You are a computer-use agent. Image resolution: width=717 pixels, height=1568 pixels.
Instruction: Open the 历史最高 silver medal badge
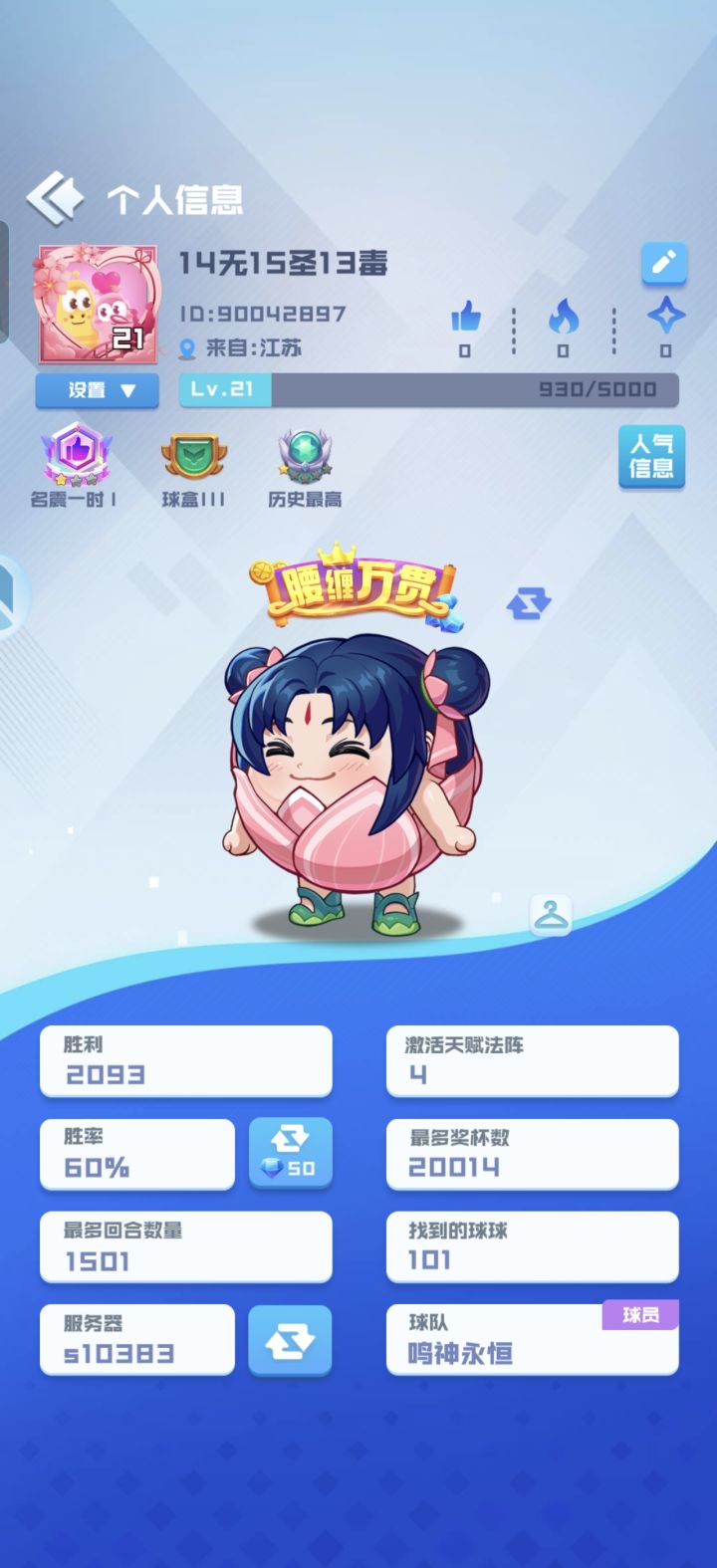tap(304, 453)
